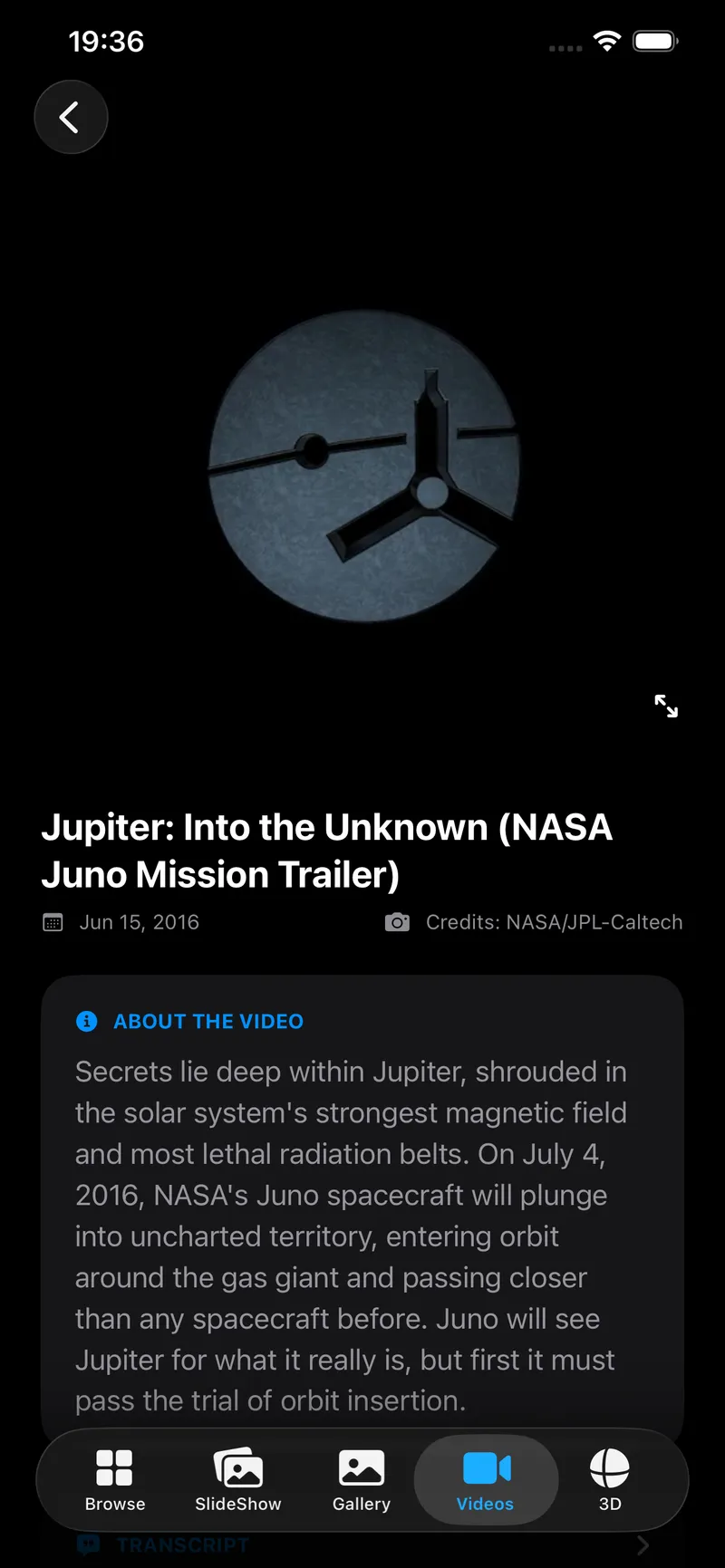Select the Videos camera icon
Image resolution: width=725 pixels, height=1568 pixels.
[x=486, y=1467]
